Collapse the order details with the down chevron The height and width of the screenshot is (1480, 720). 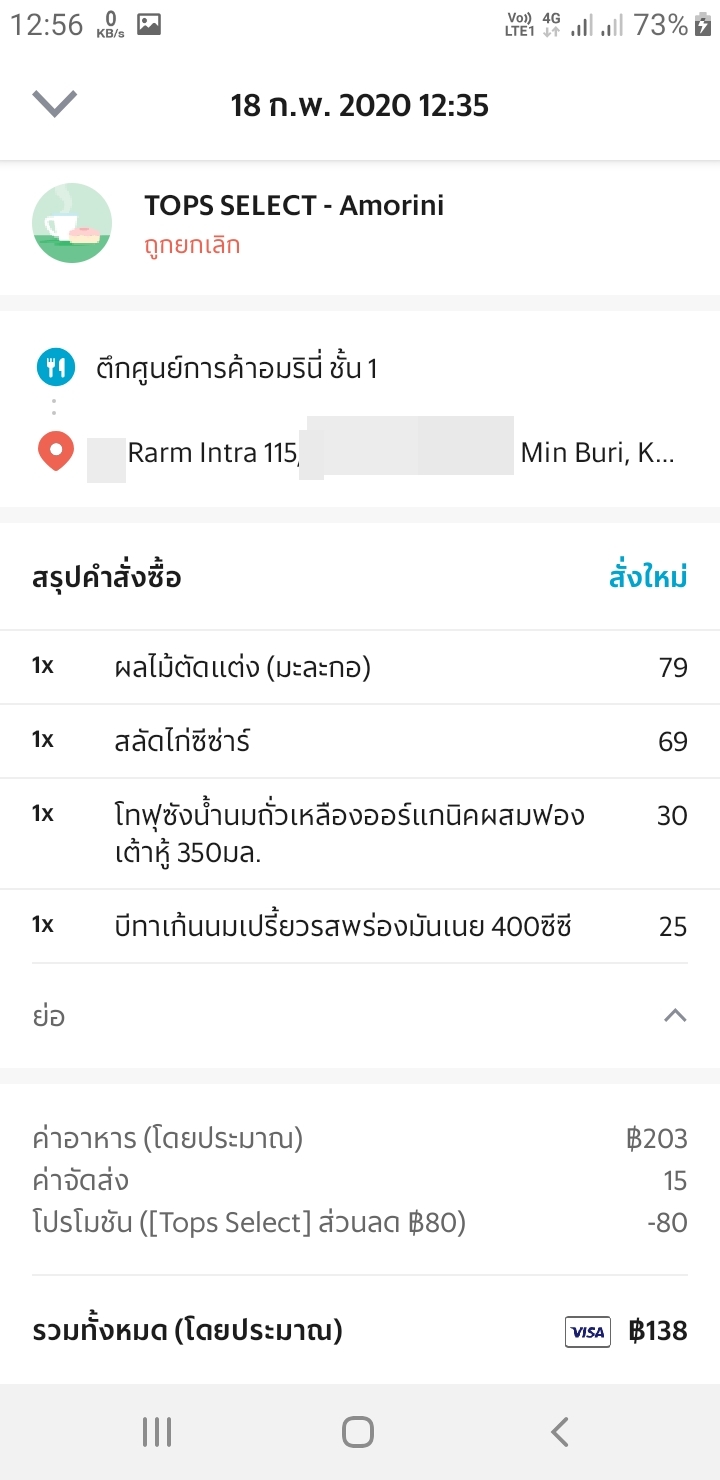[x=55, y=104]
